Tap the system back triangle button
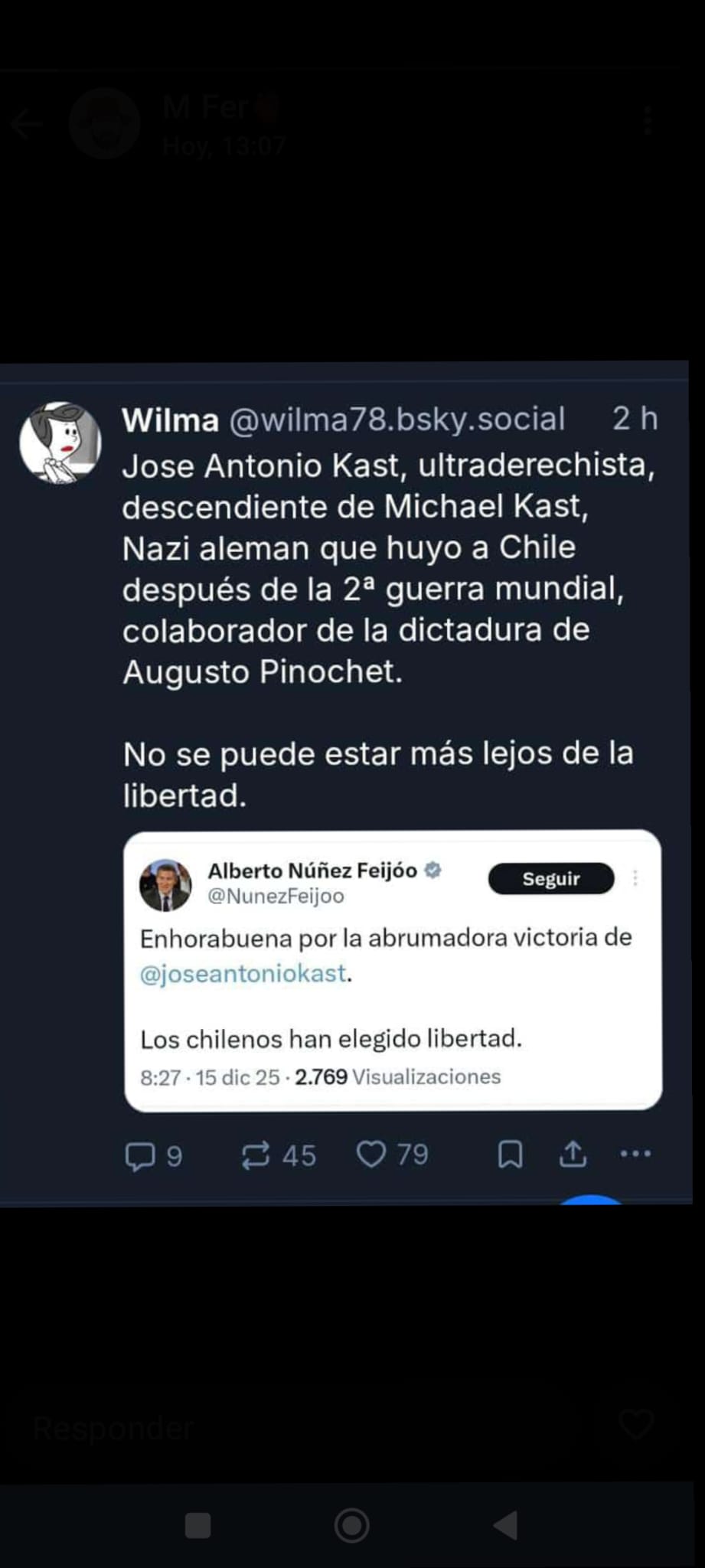705x1568 pixels. (x=506, y=1525)
